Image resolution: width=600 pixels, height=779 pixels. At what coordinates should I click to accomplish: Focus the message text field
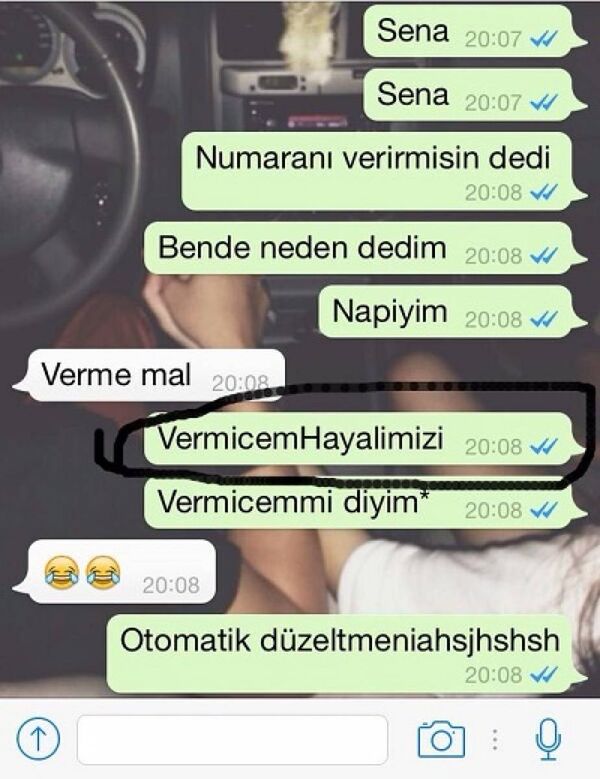click(x=231, y=739)
